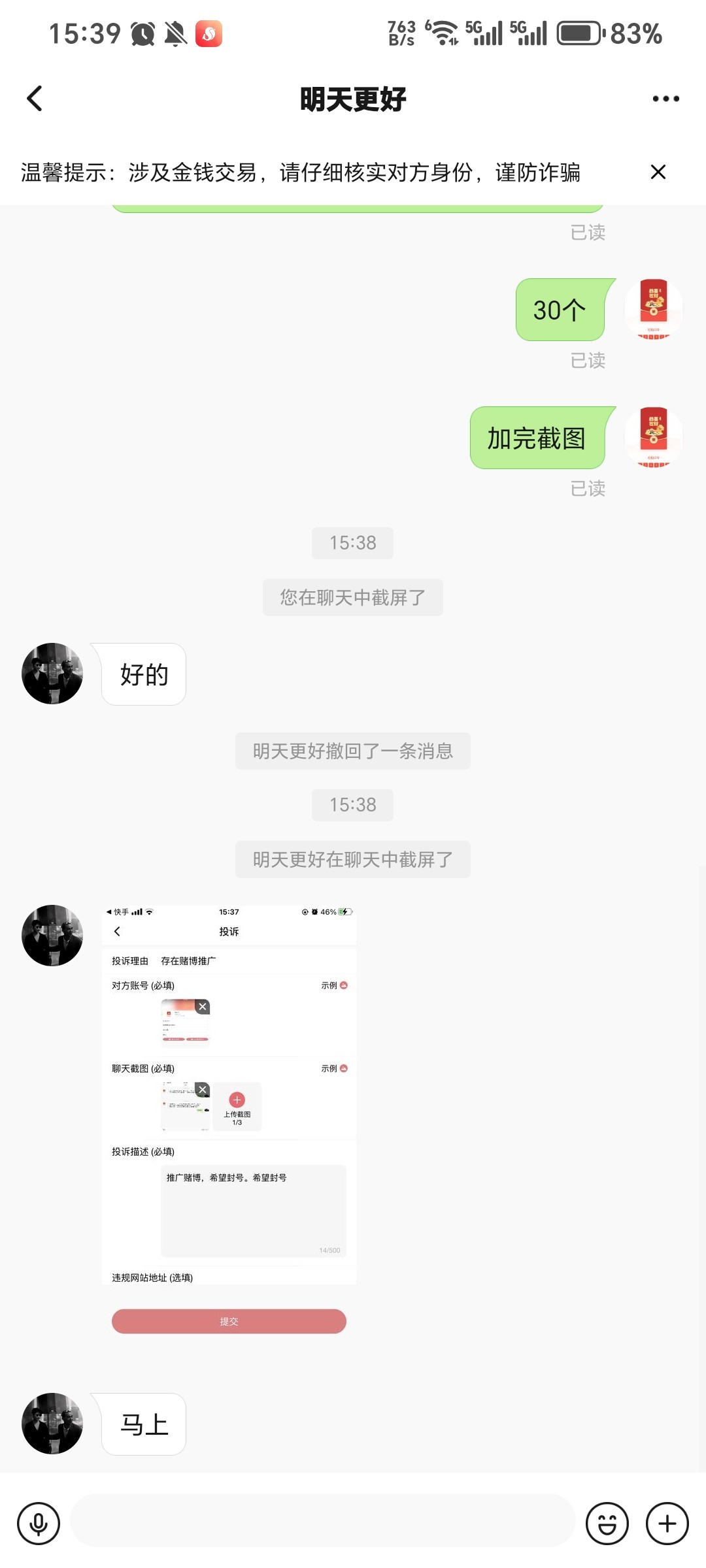Tap the recalled message notice
706x1568 pixels.
pos(352,751)
